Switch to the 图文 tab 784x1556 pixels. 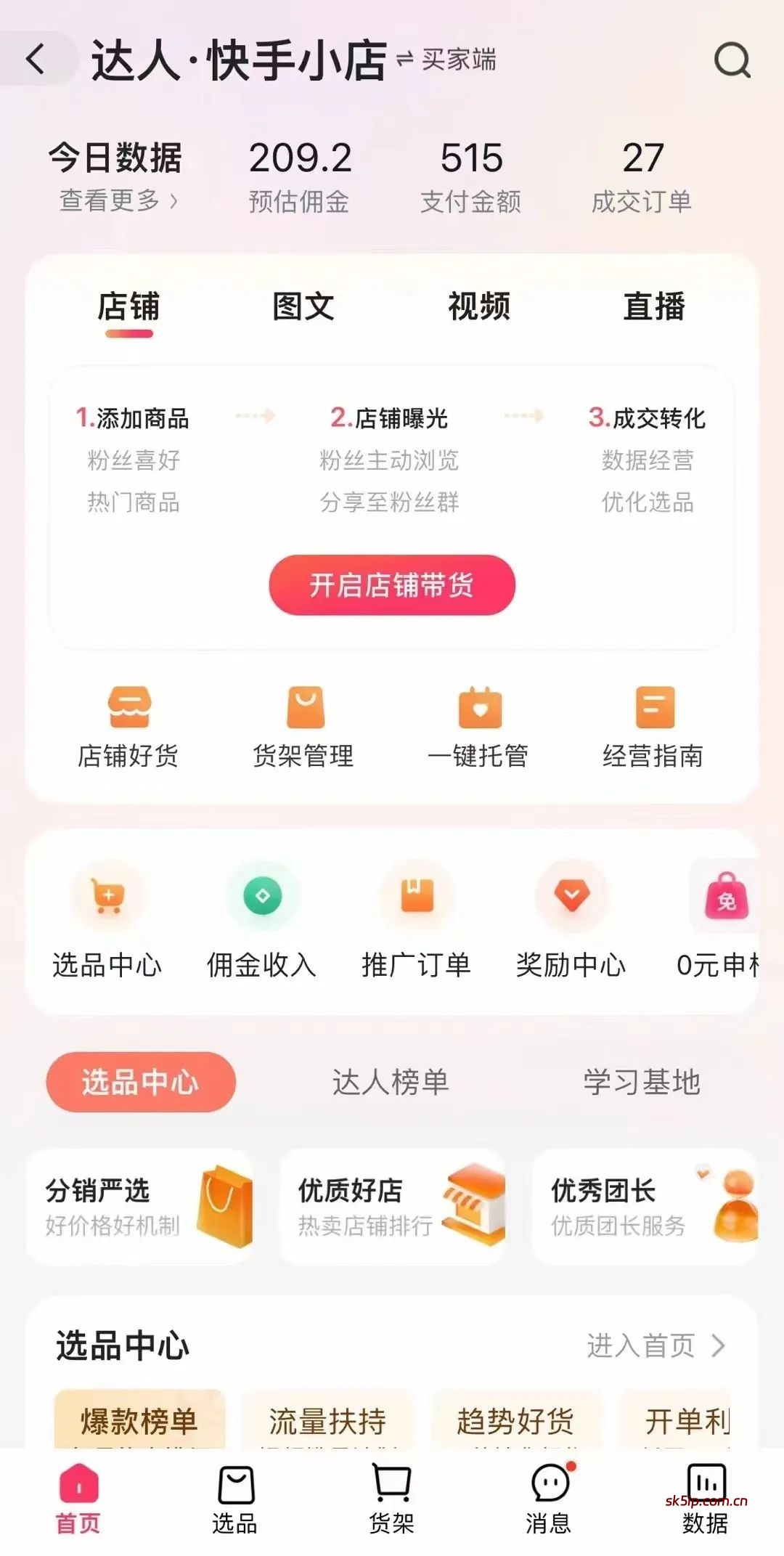(x=303, y=306)
